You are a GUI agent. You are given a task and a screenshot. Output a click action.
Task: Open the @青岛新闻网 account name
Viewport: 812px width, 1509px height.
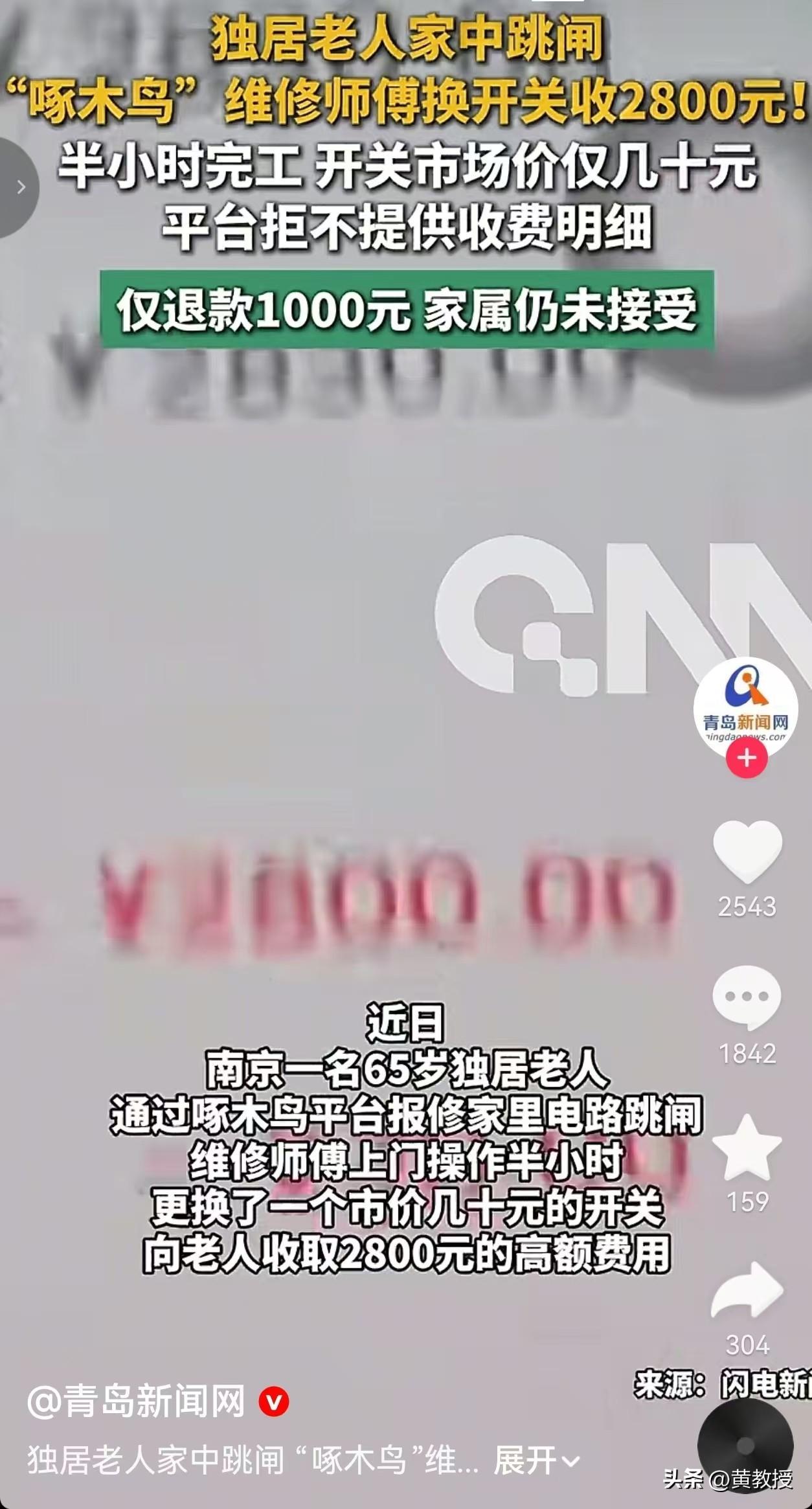tap(136, 1401)
